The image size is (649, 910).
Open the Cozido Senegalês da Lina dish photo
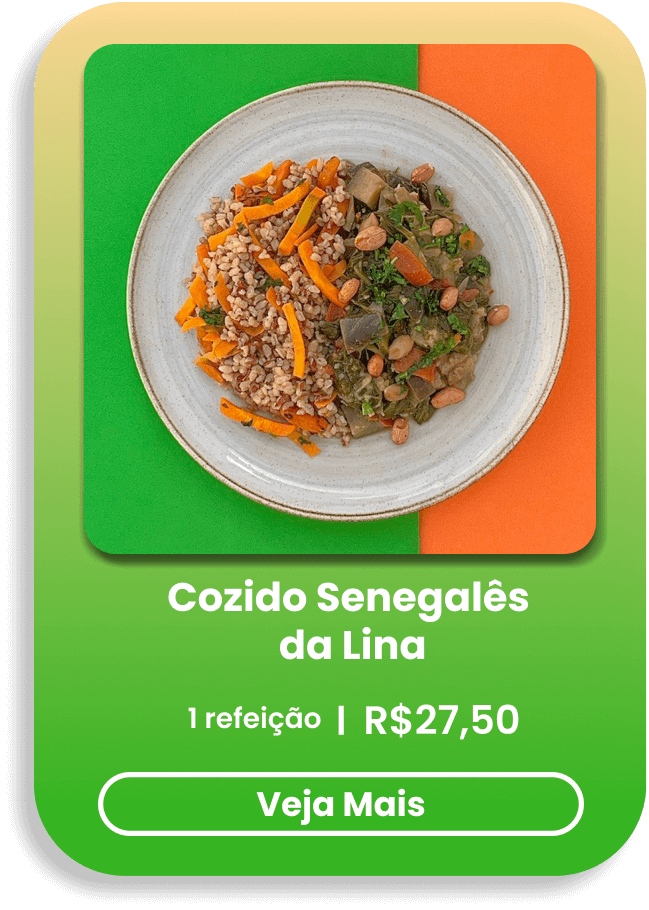pos(340,298)
